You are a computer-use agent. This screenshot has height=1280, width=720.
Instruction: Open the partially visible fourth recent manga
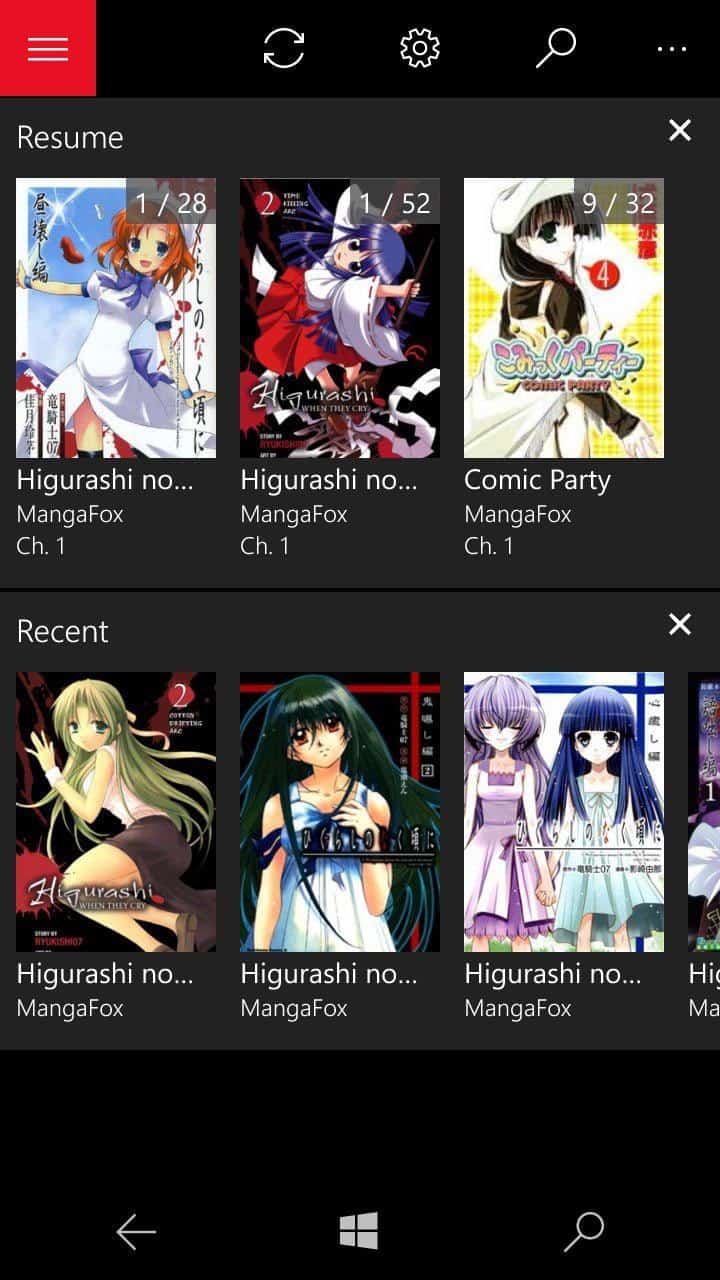click(704, 812)
